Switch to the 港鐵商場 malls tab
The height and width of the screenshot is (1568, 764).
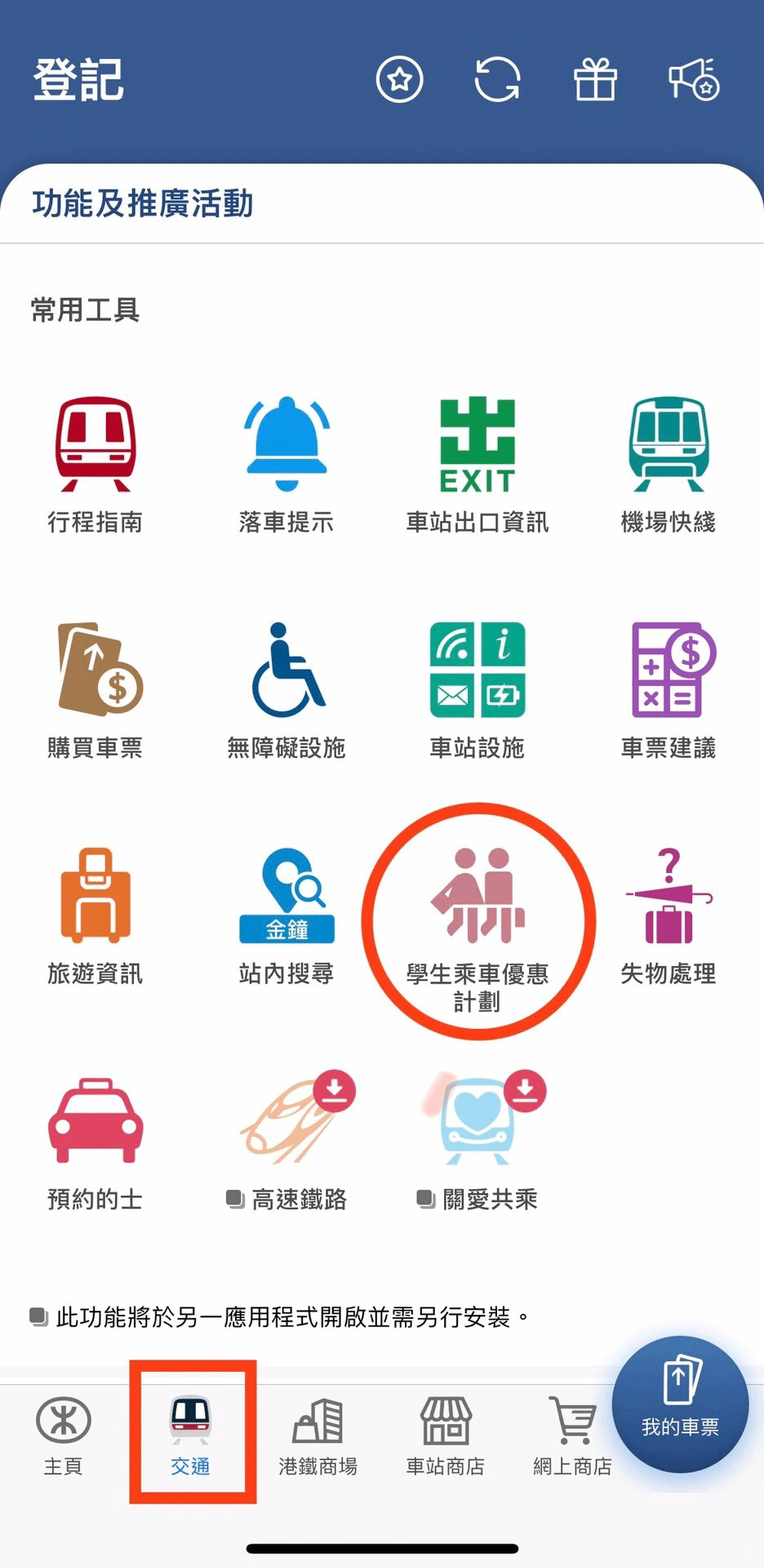(x=318, y=1434)
